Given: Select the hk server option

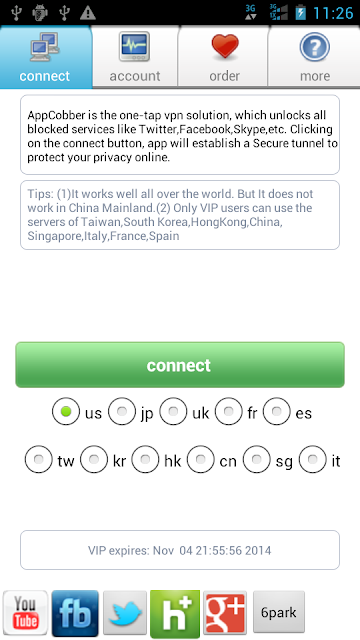Looking at the screenshot, I should pos(157,460).
